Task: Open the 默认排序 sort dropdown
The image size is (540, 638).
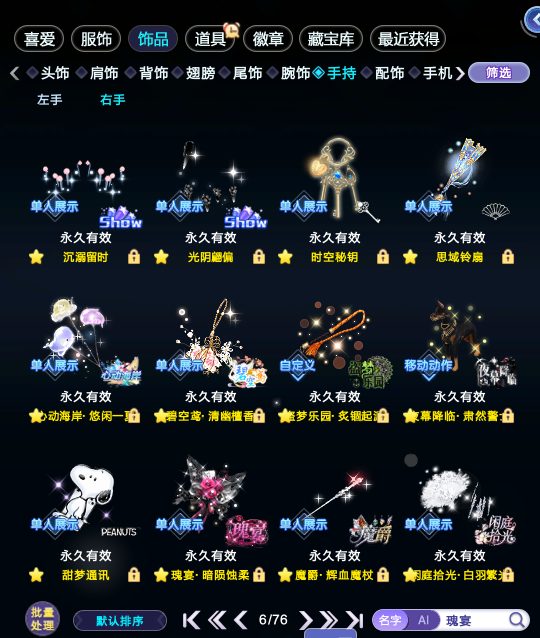Action: (x=120, y=621)
